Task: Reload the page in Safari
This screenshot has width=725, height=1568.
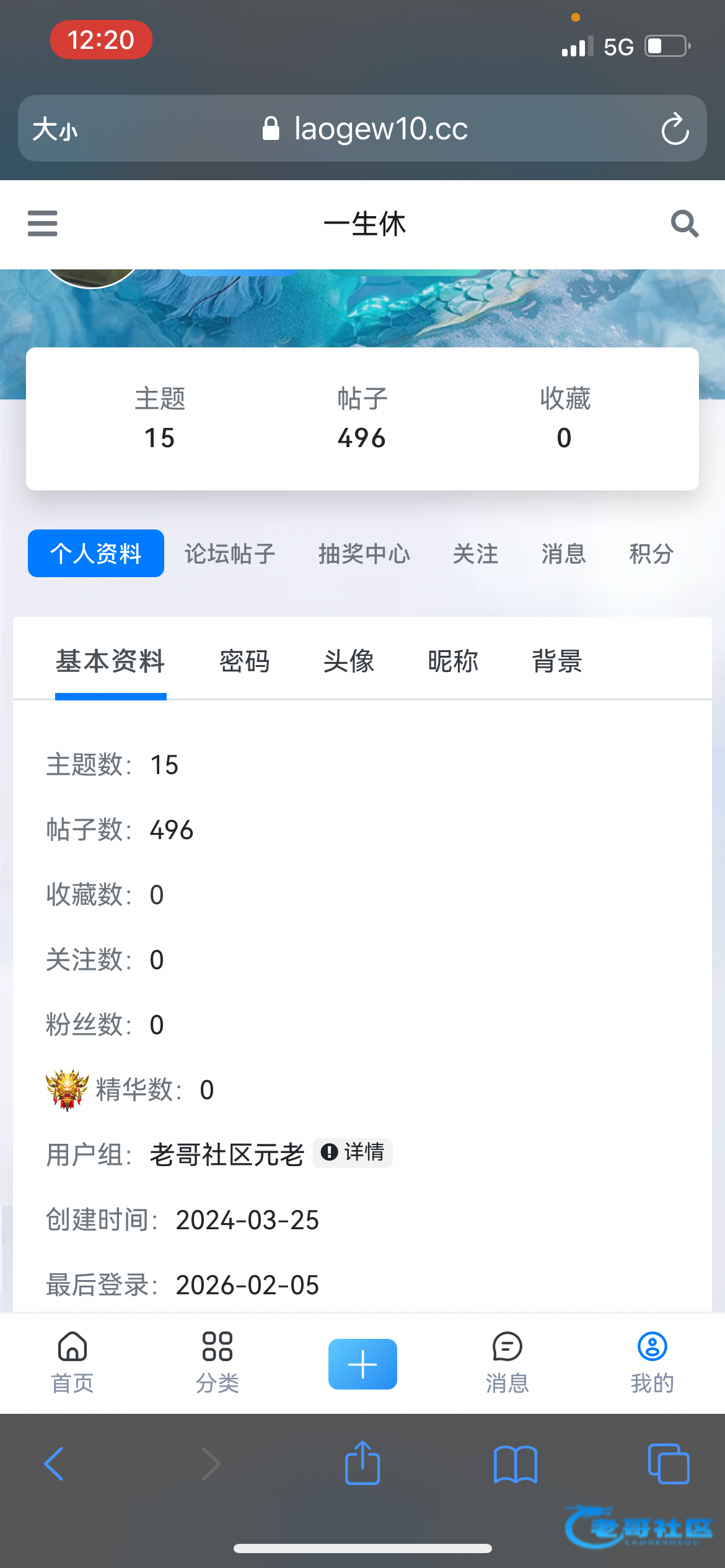Action: 675,129
